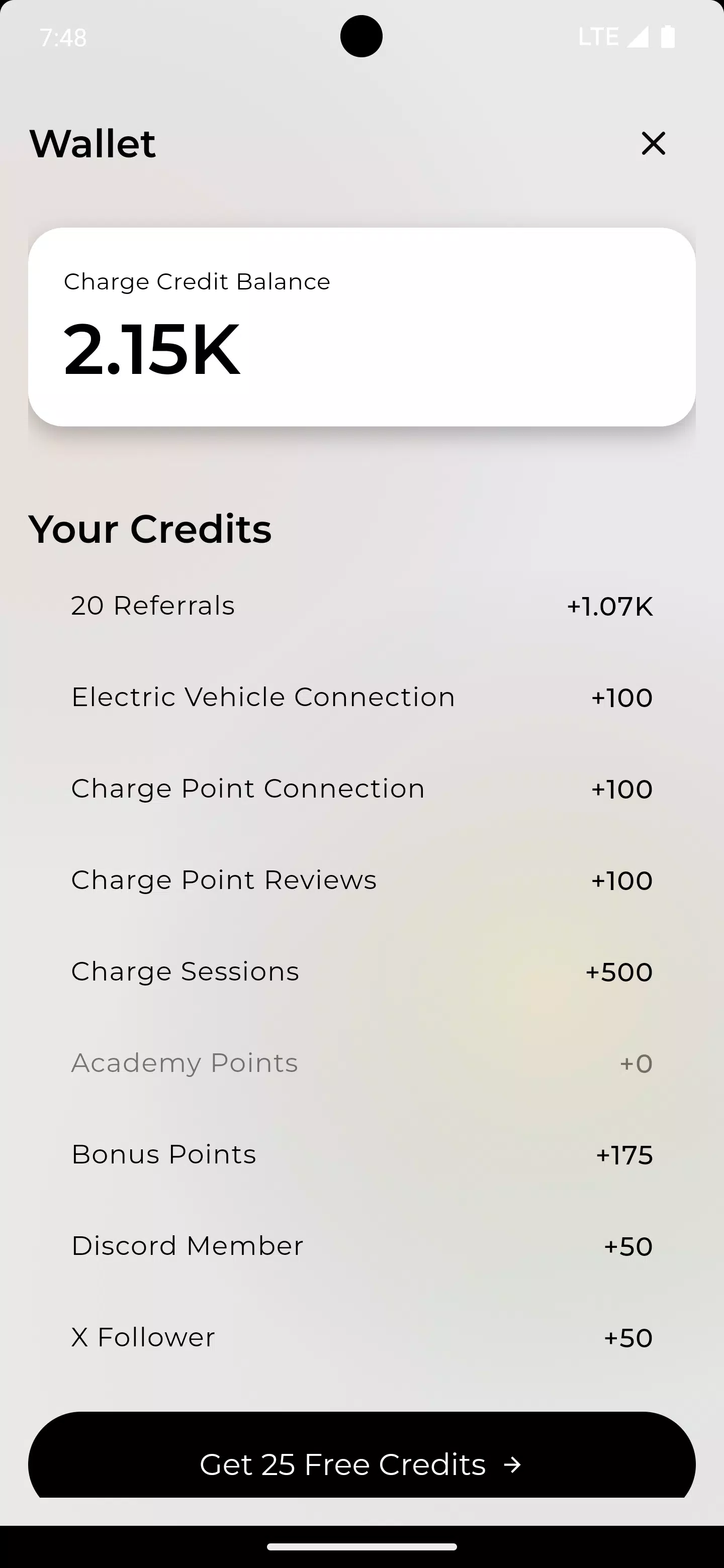Tap the LTE network indicator
Viewport: 724px width, 1568px height.
(x=600, y=37)
